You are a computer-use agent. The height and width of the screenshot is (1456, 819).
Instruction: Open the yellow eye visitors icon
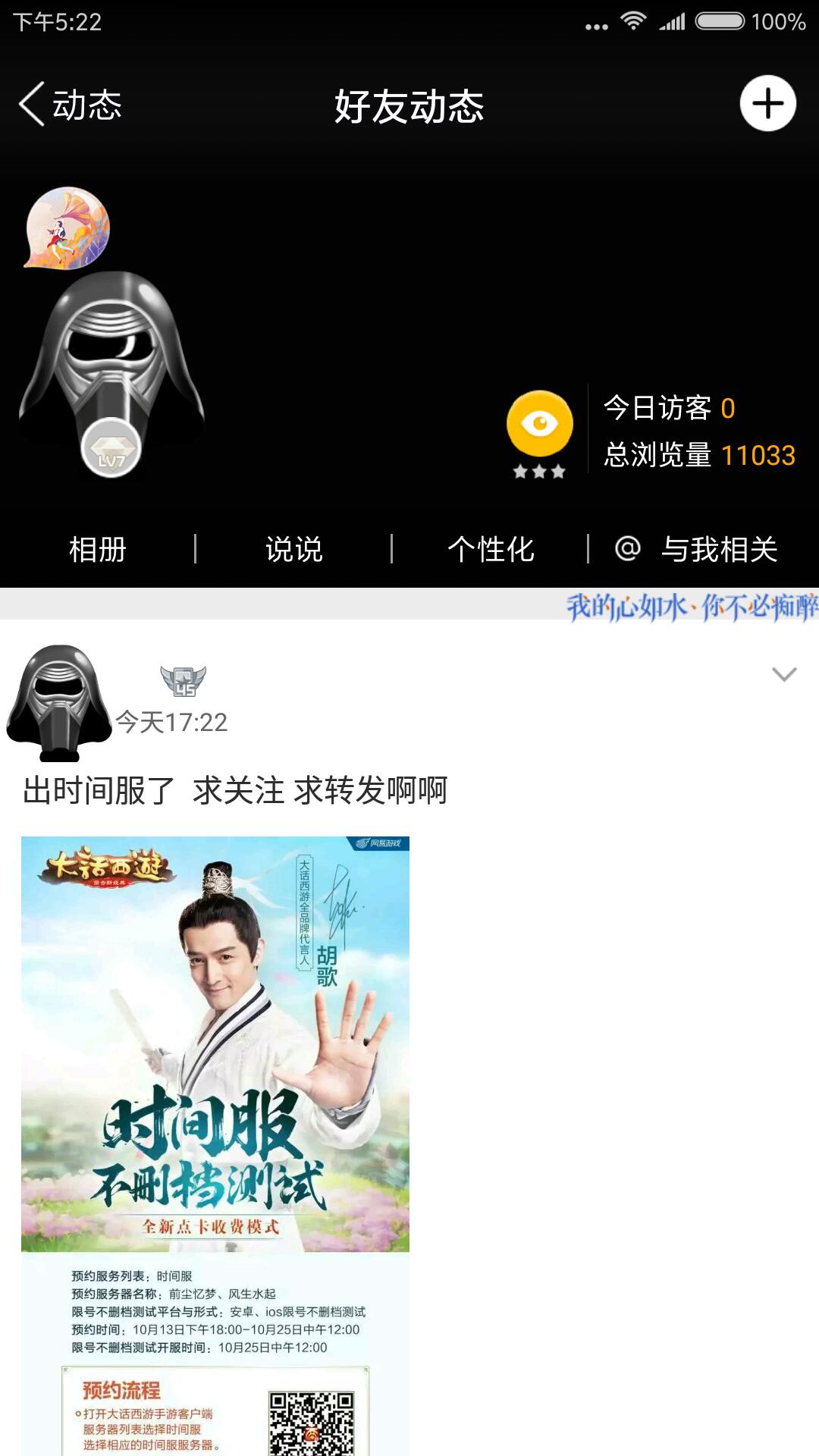point(540,423)
